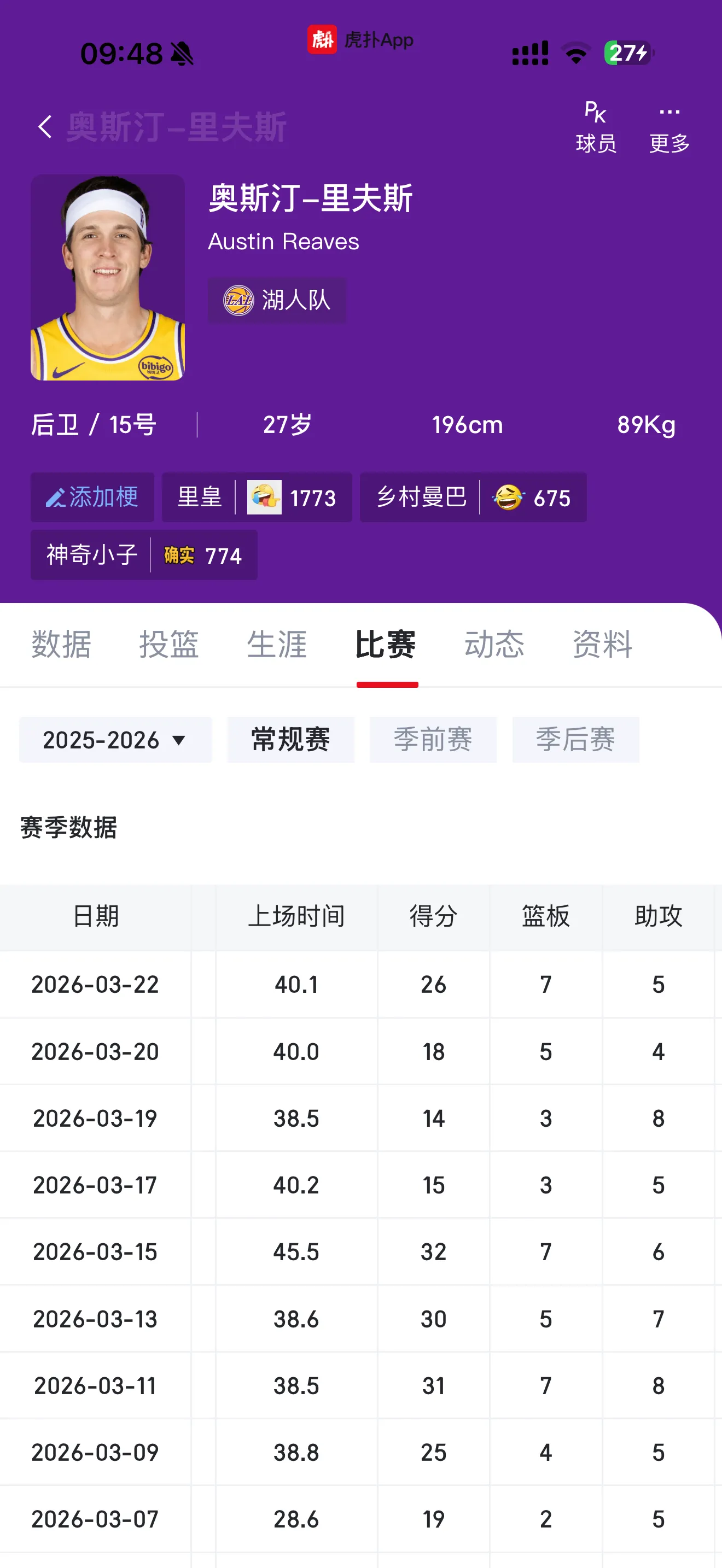The image size is (722, 1568).
Task: Keep 常规赛 regular season filter selected
Action: 290,740
